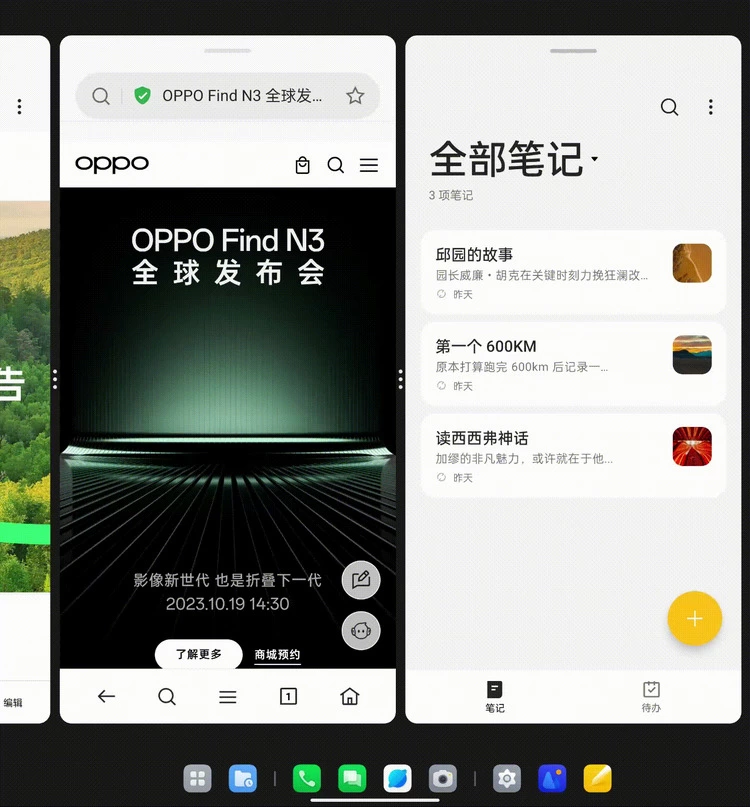Tap the 了解更多 button

[x=198, y=654]
